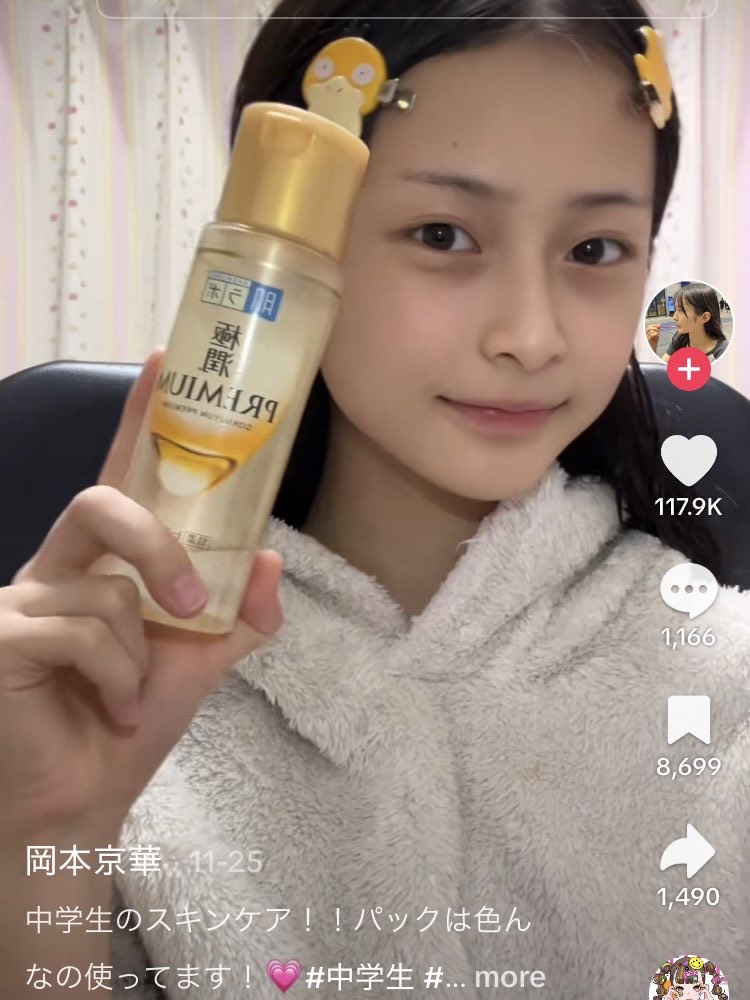The height and width of the screenshot is (1000, 750).
Task: Bookmark this video
Action: [689, 721]
